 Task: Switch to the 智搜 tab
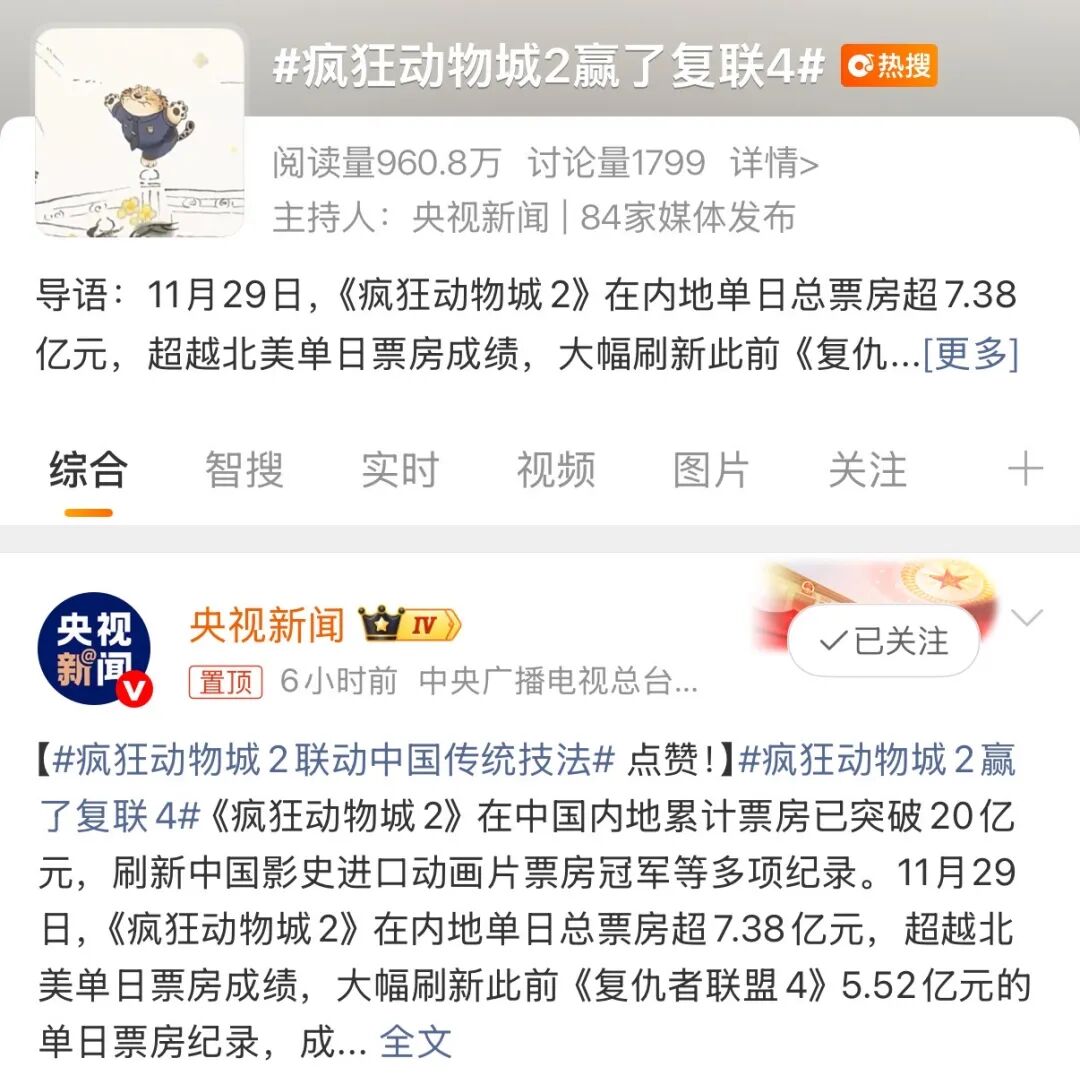pos(244,470)
